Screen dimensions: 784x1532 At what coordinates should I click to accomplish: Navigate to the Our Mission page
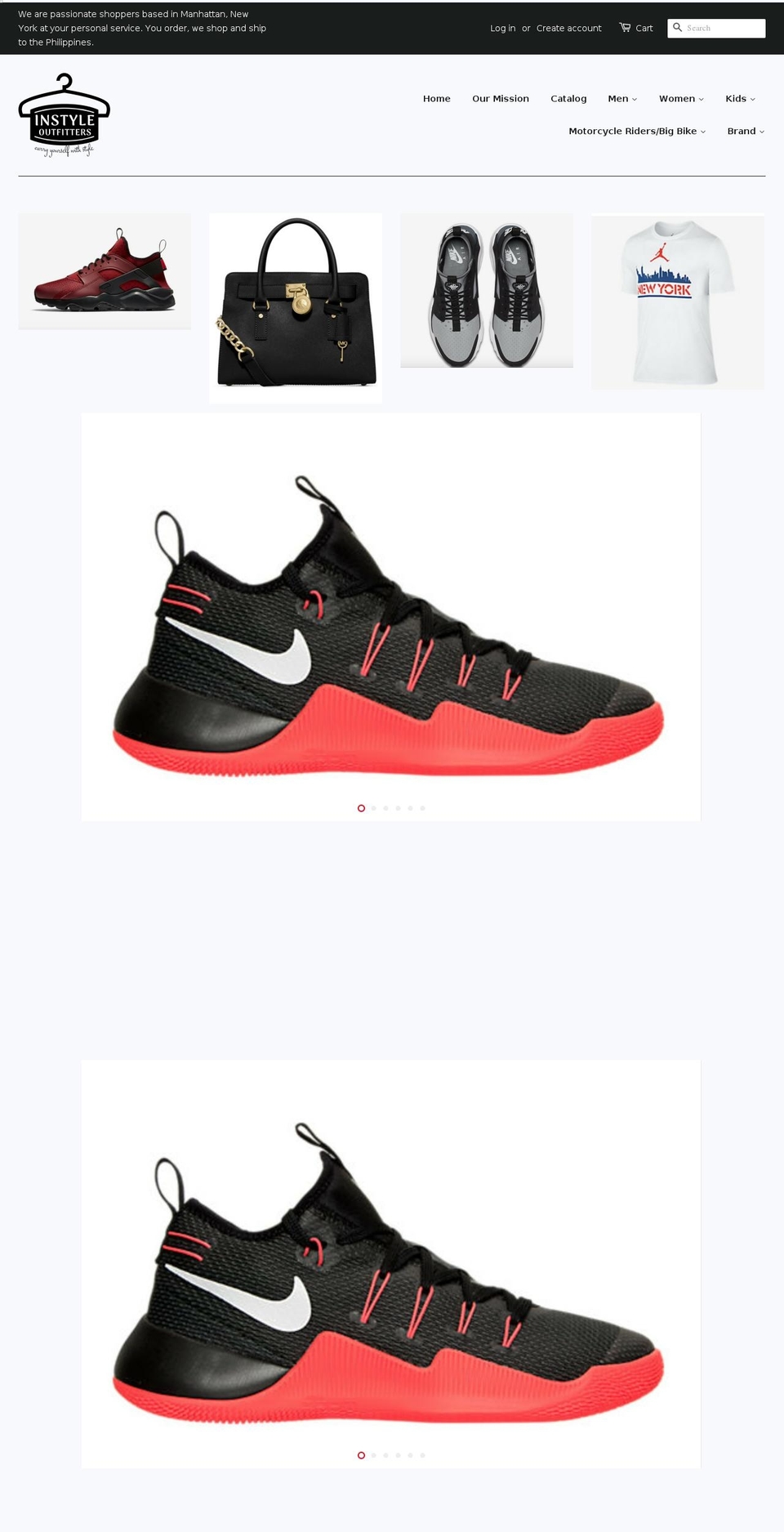[501, 98]
